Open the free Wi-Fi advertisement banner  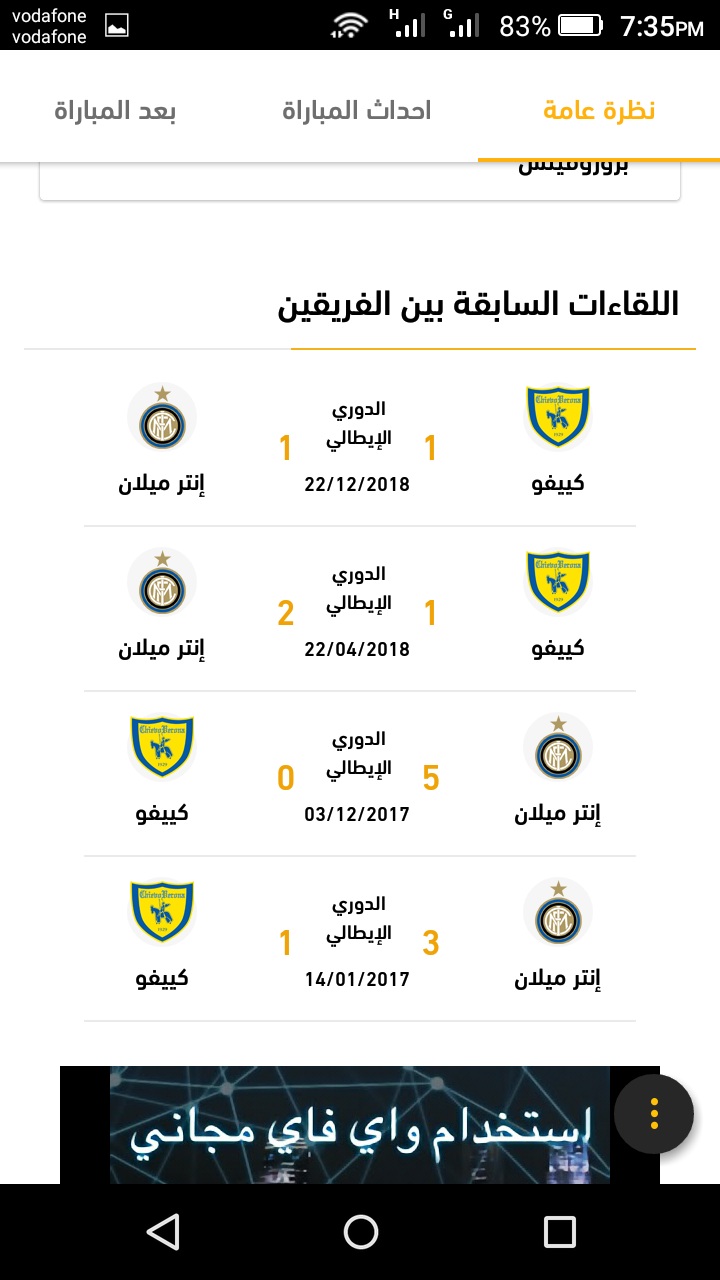pyautogui.click(x=360, y=1125)
